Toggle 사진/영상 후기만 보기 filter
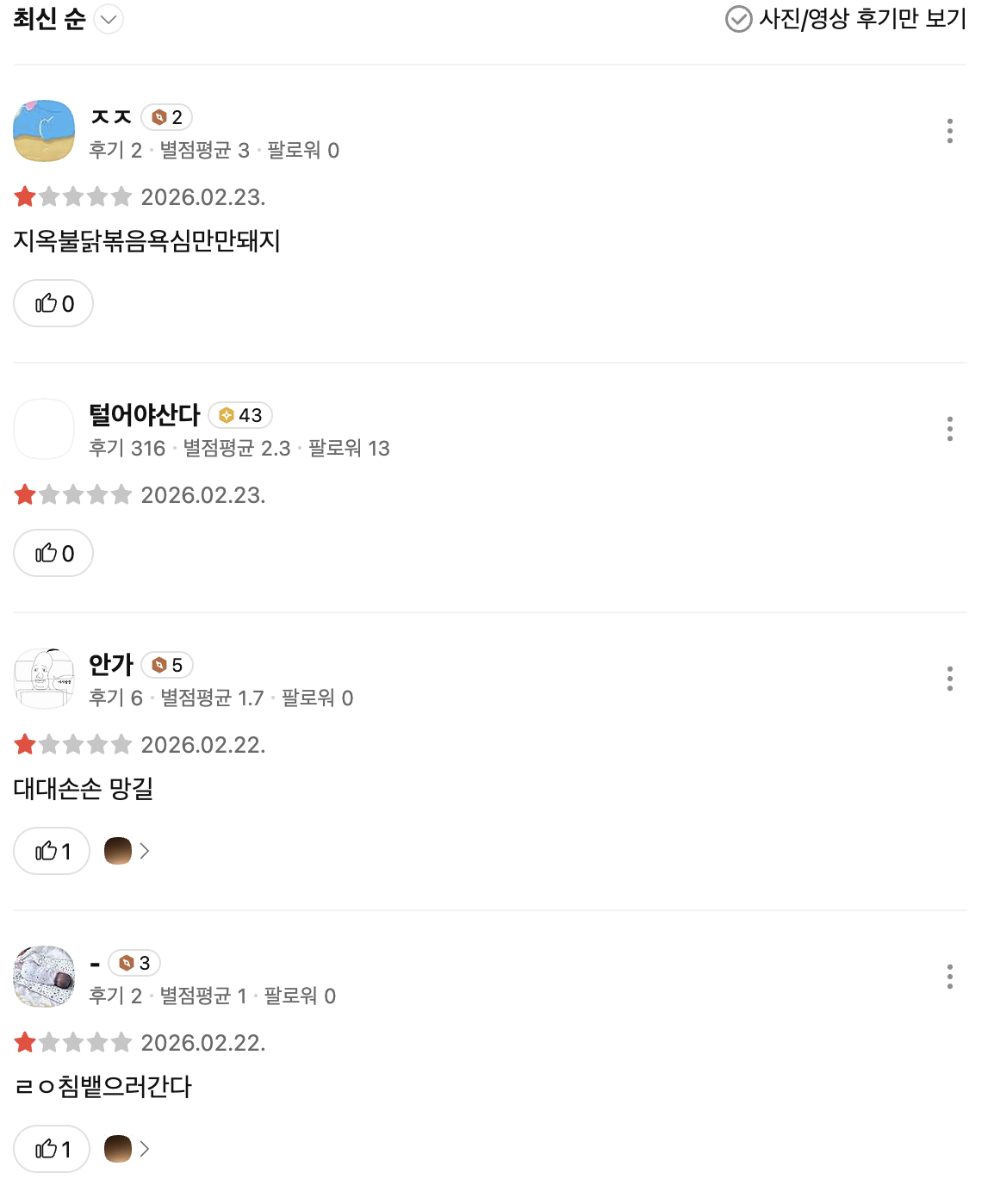This screenshot has width=994, height=1204. 846,19
